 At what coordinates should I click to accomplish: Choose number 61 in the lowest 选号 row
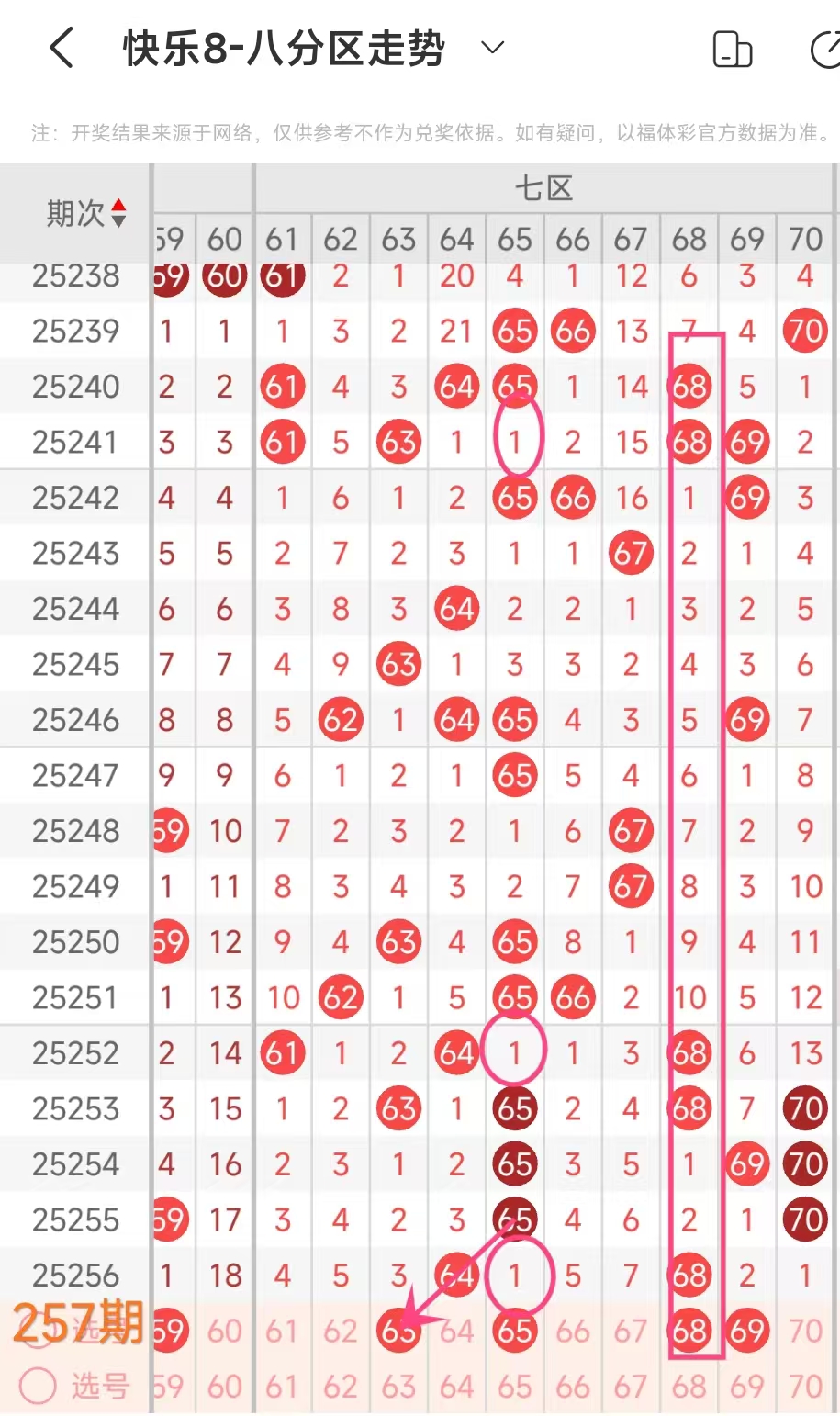tap(282, 1386)
